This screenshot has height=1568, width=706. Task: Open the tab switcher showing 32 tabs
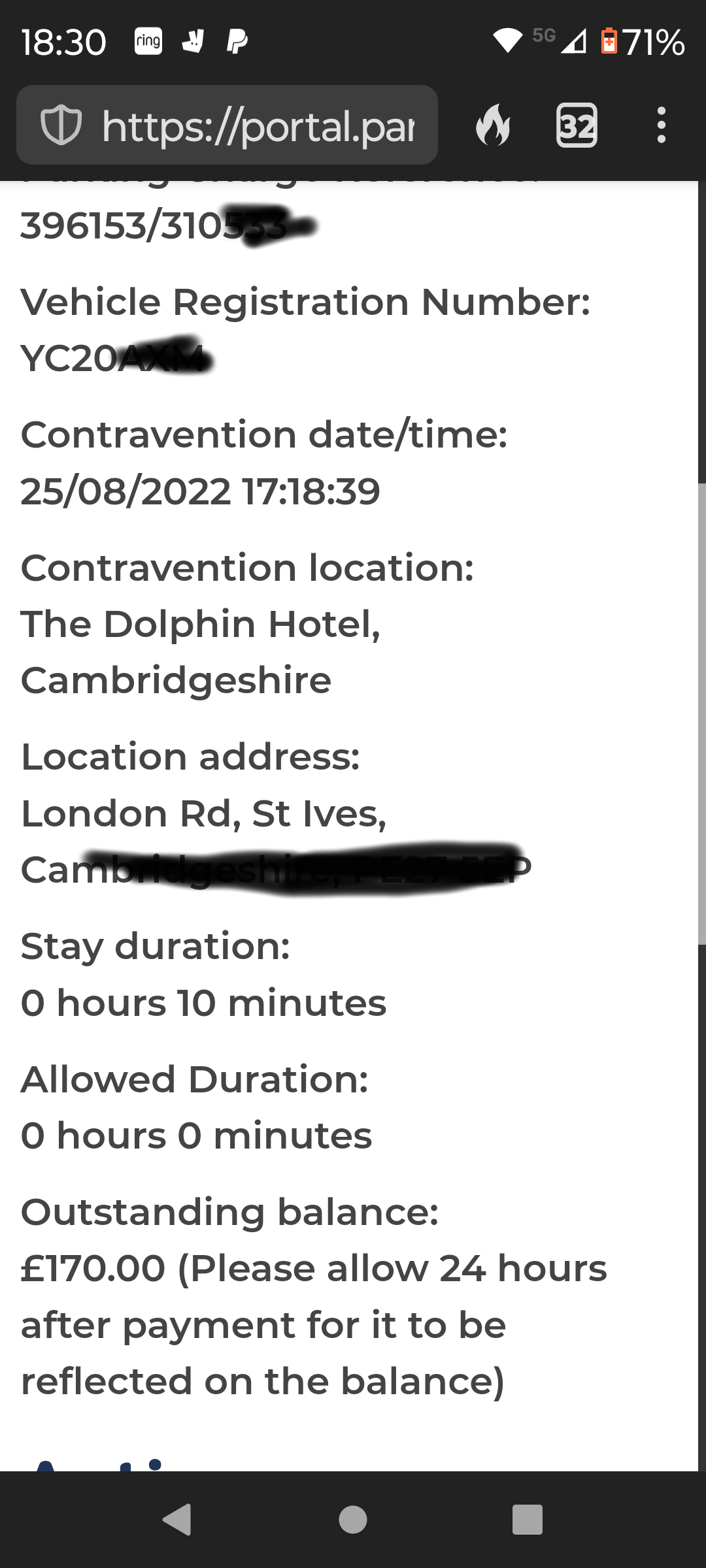pyautogui.click(x=577, y=125)
